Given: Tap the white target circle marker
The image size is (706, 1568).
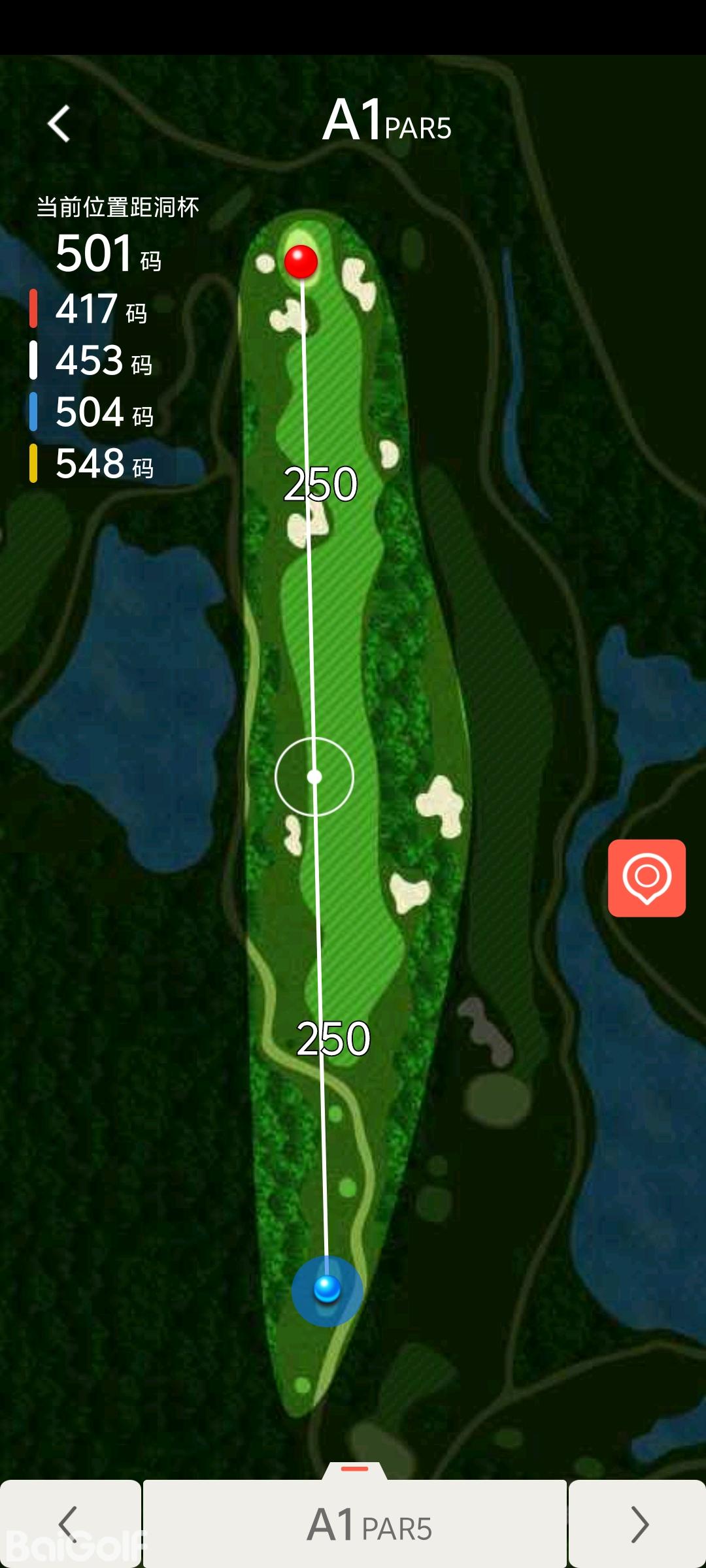Looking at the screenshot, I should pos(314,777).
